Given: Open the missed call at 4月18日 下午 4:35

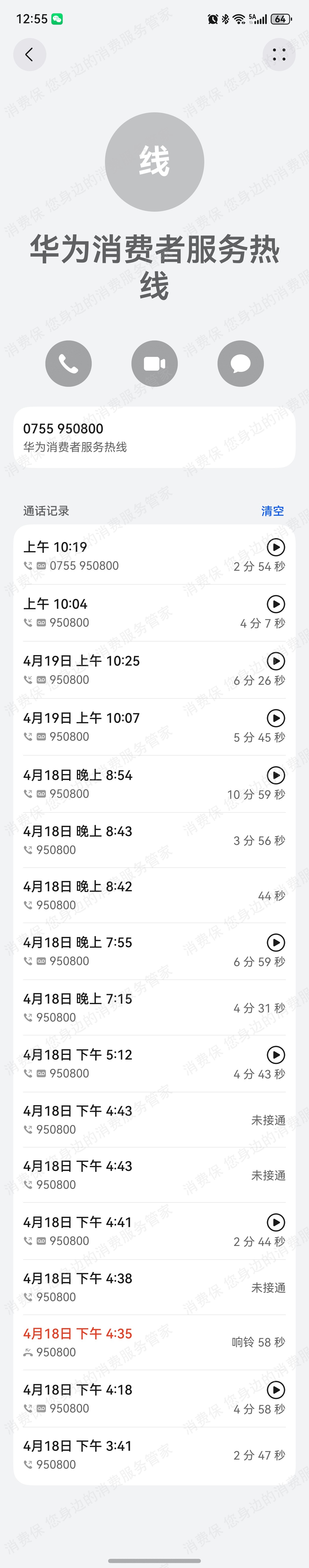Looking at the screenshot, I should tap(122, 1342).
